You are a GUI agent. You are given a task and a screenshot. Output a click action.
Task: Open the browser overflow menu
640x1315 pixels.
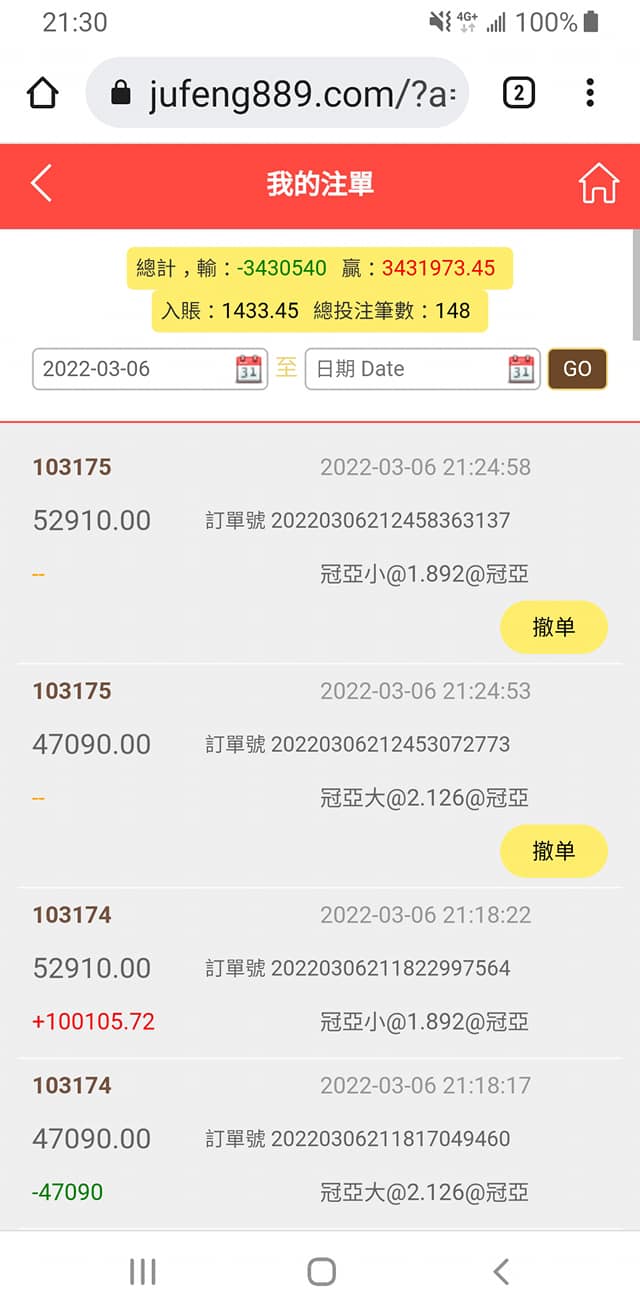pyautogui.click(x=590, y=94)
